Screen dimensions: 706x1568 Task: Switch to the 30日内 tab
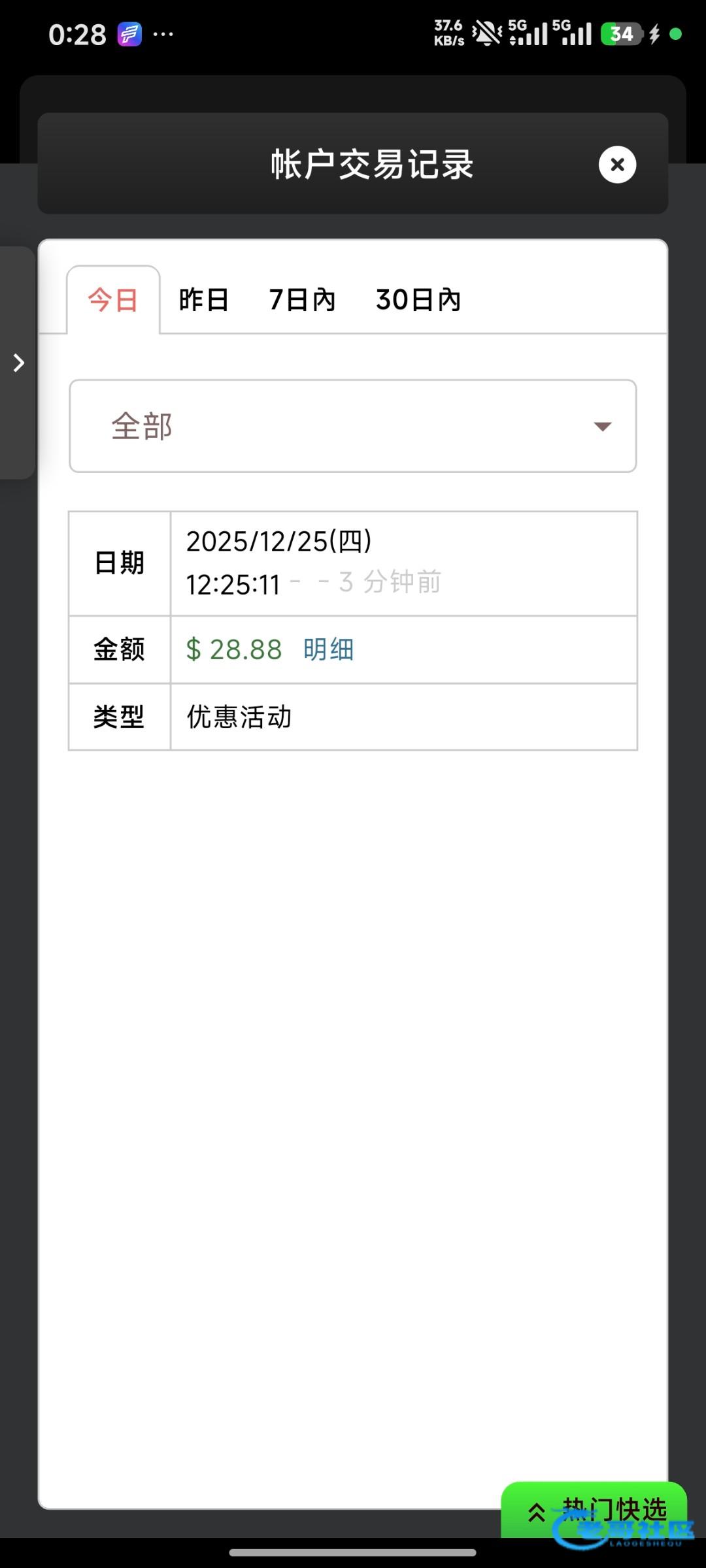pos(418,300)
